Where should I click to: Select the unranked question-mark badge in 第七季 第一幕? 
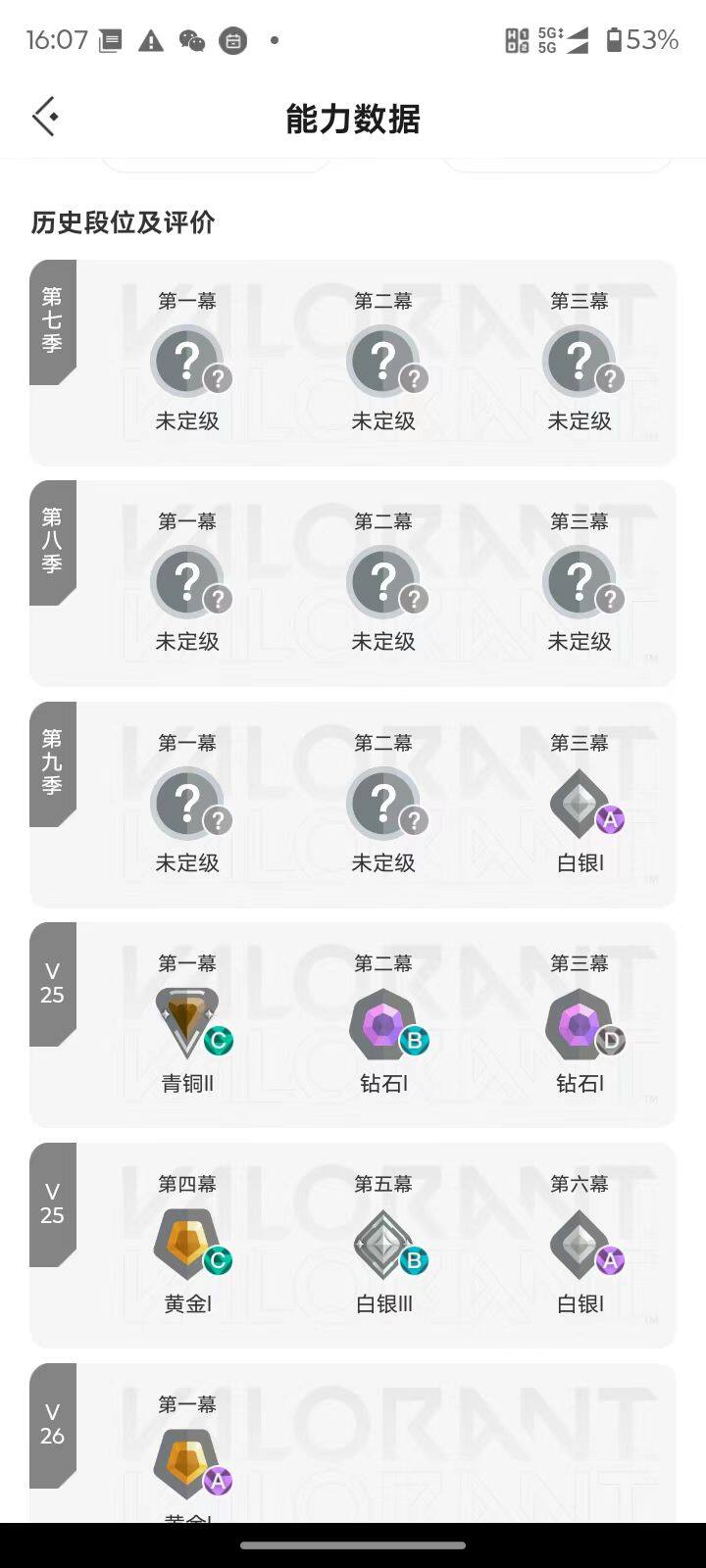coord(188,360)
